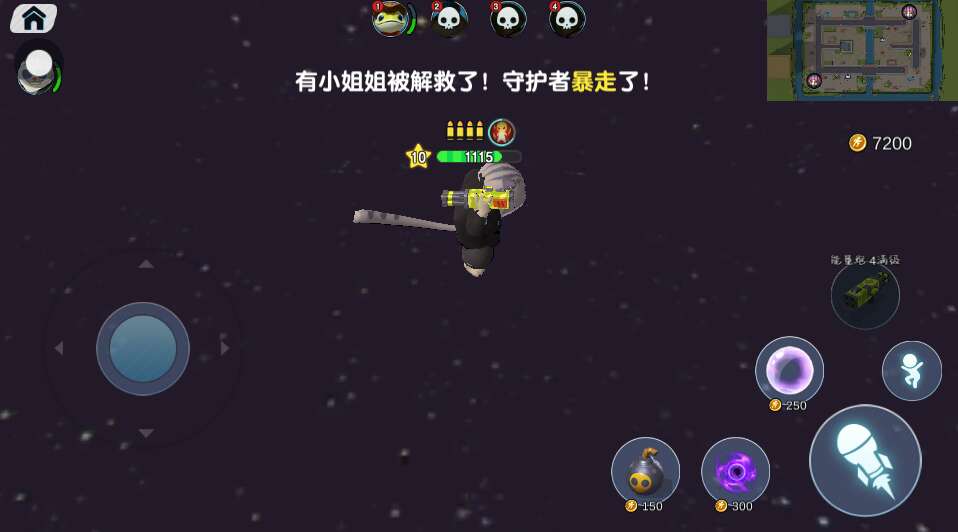Viewport: 958px width, 532px height.
Task: Use the bomb skill costing 150
Action: click(x=645, y=471)
